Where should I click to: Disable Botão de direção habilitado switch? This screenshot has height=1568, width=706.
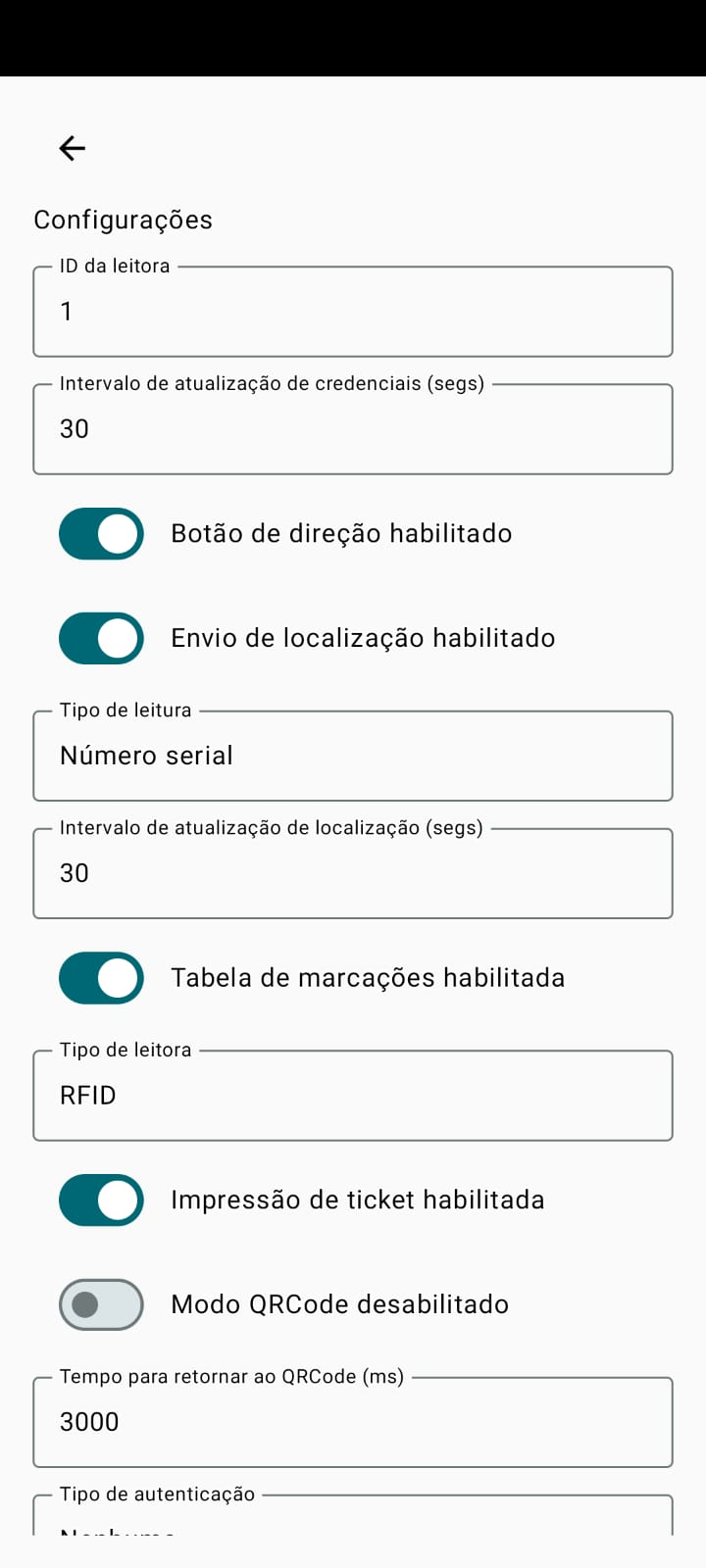[102, 534]
